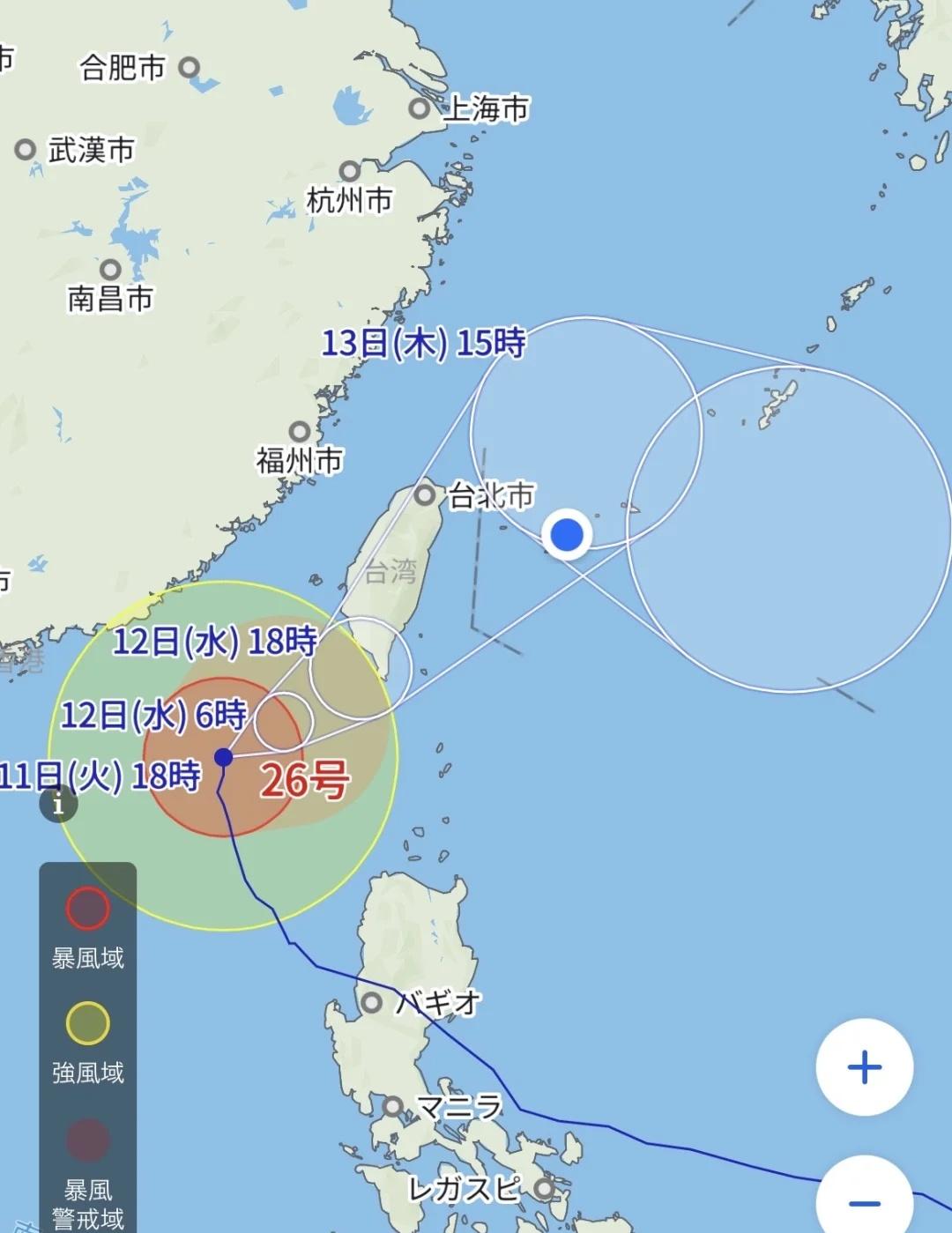The height and width of the screenshot is (1233, 952).
Task: Open the typhoon info via the i icon
Action: coord(57,803)
